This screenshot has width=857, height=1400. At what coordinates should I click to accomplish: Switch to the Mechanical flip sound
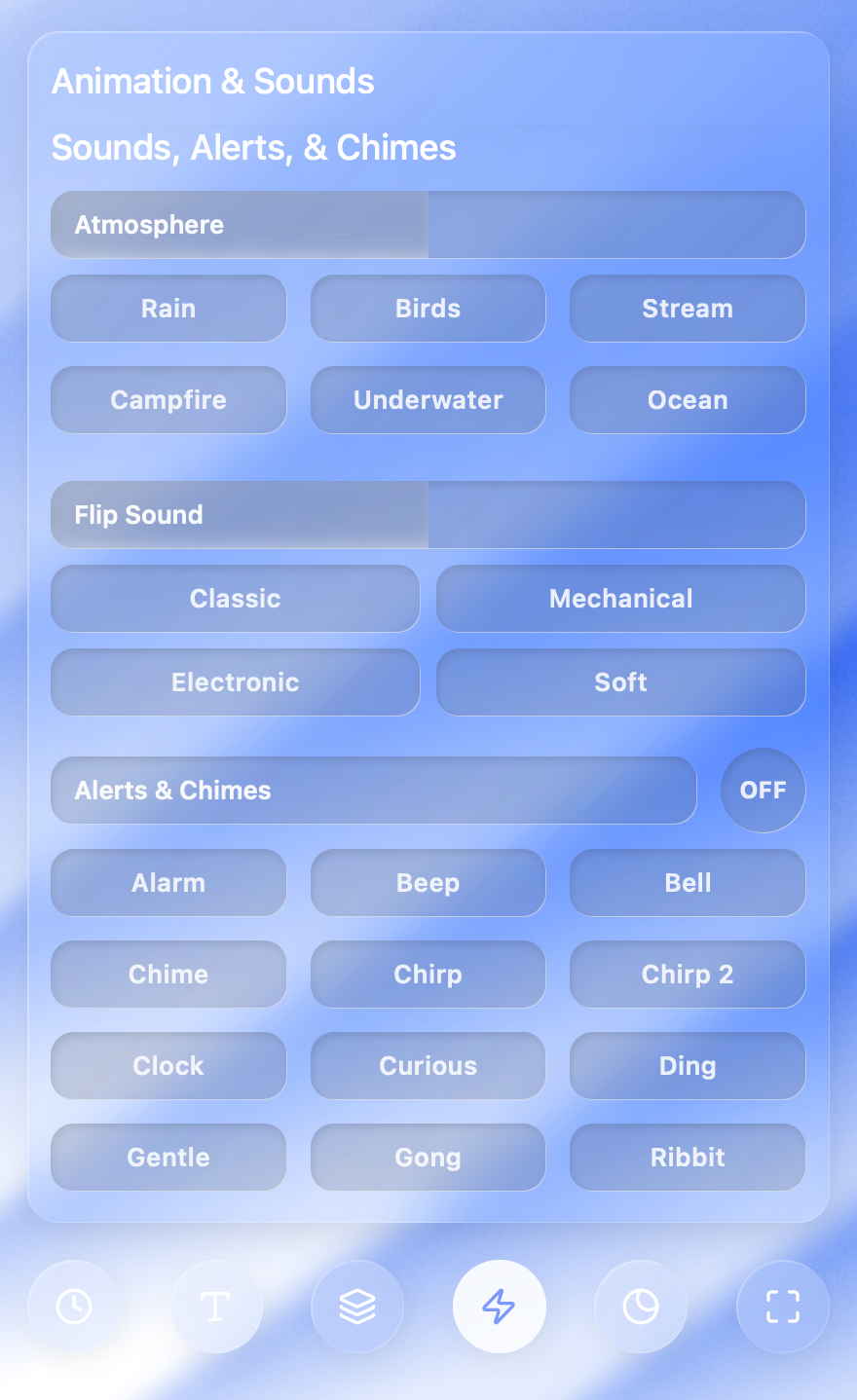click(x=620, y=599)
